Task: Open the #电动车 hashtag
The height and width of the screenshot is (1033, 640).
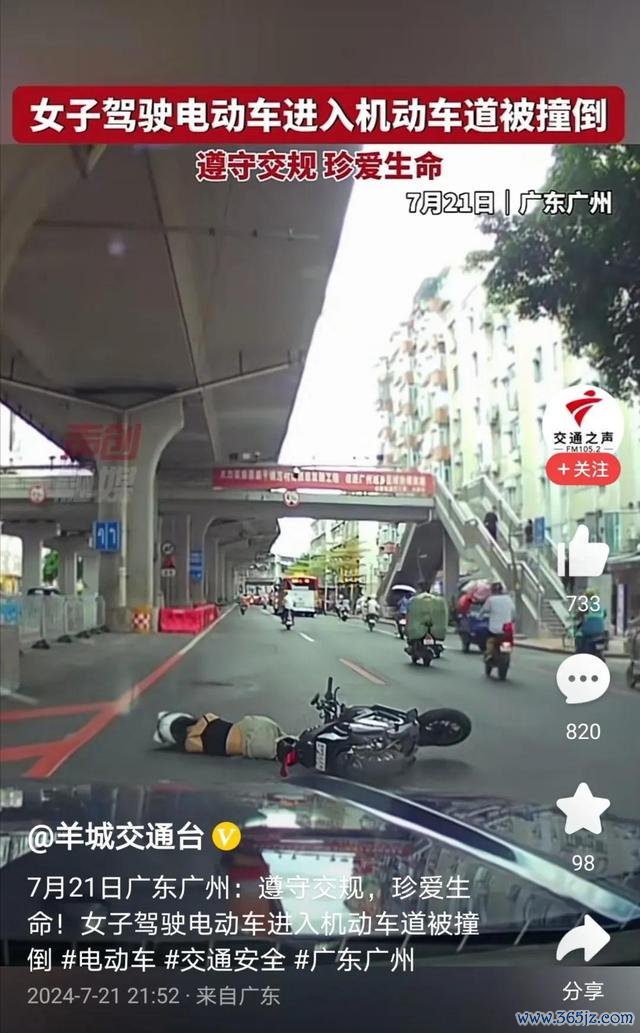Action: click(108, 960)
